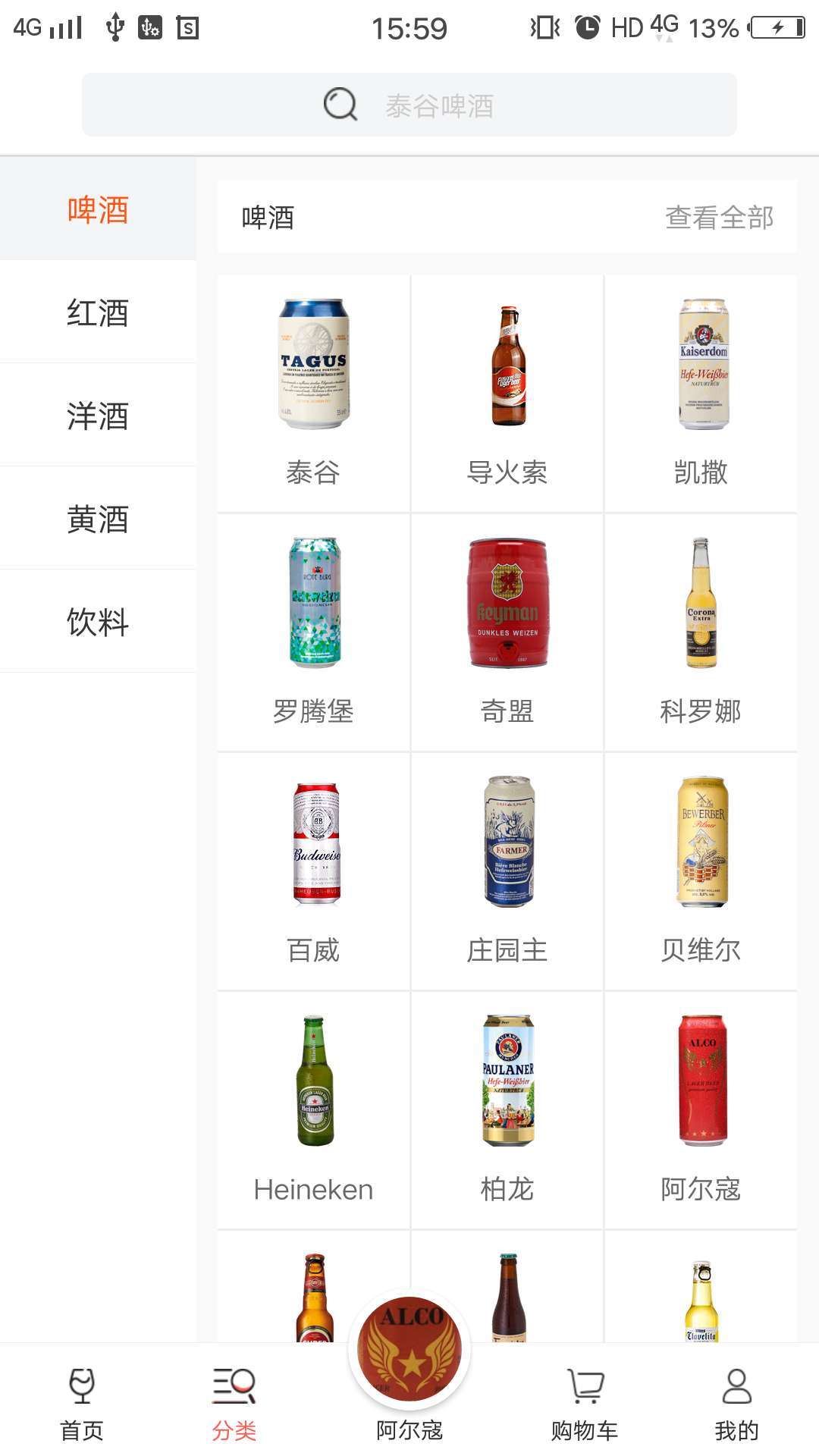
Task: Switch to the 洋酒 category
Action: pos(97,416)
